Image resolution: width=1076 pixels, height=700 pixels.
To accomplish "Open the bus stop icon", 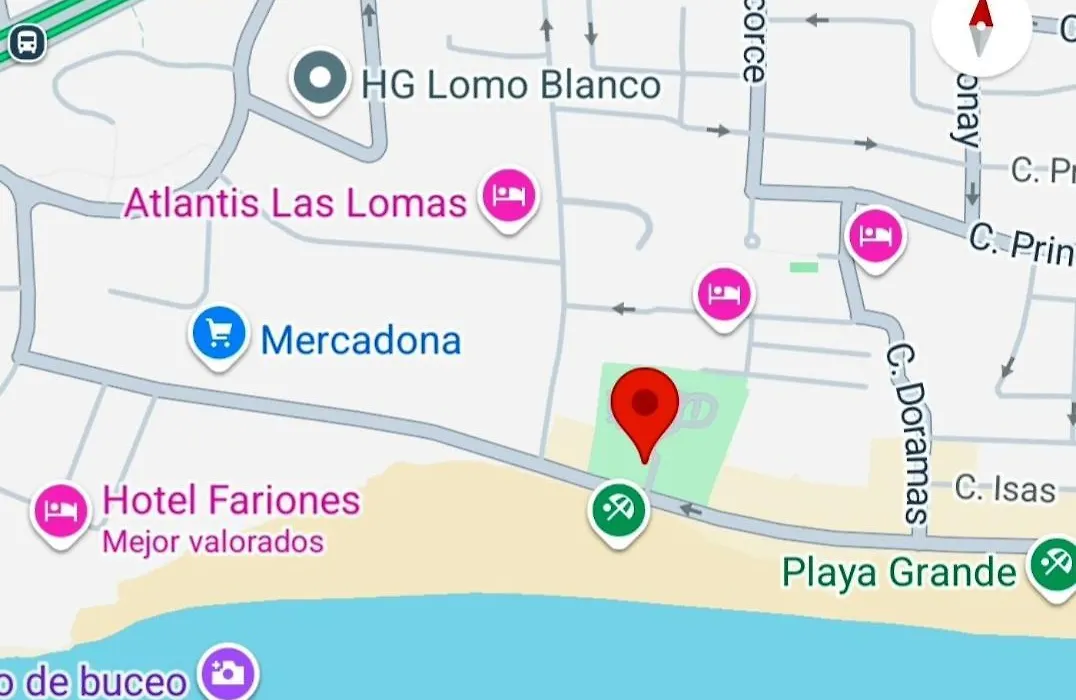I will click(26, 42).
